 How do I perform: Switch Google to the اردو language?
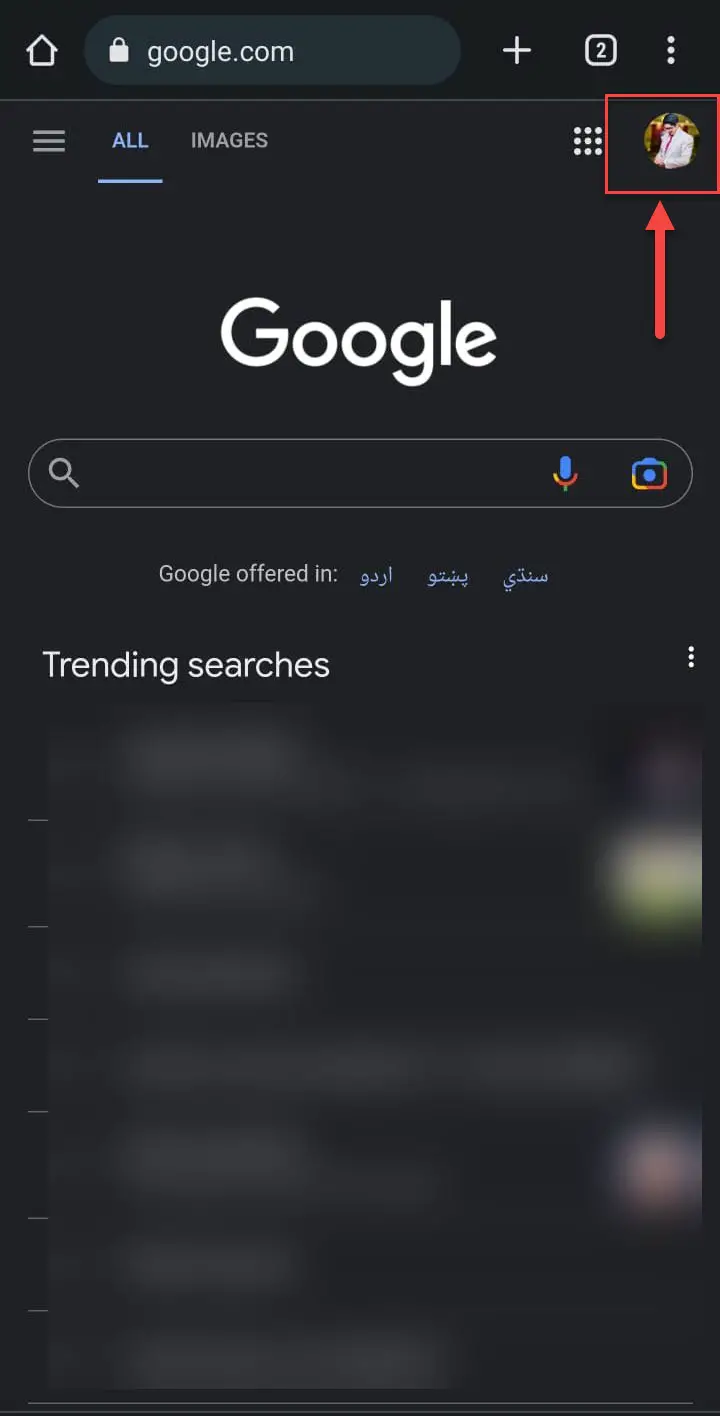(x=376, y=576)
